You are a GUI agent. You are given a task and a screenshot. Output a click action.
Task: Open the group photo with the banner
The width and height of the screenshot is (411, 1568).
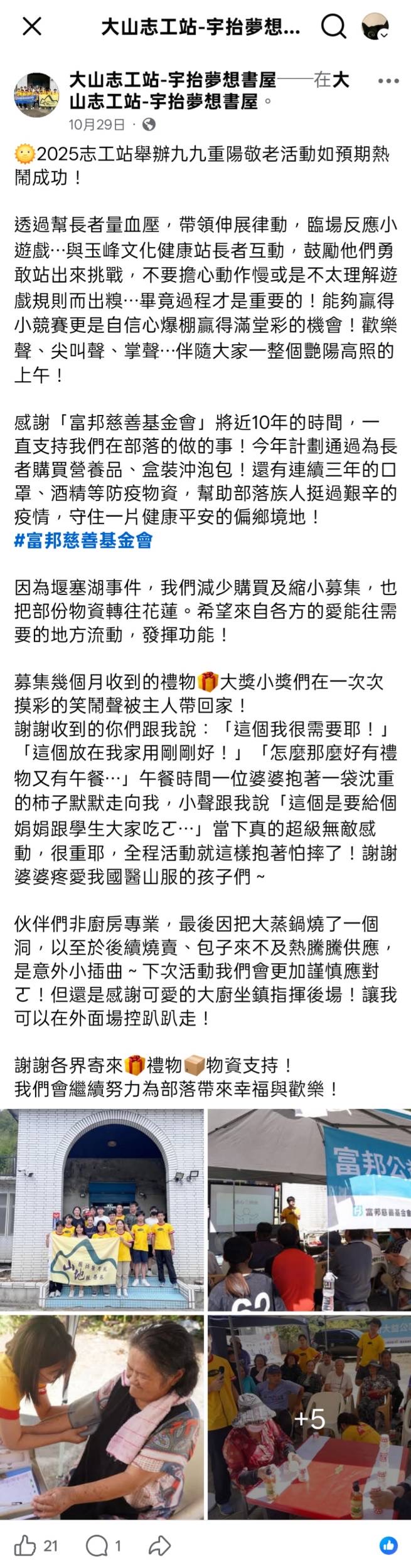pyautogui.click(x=102, y=1209)
